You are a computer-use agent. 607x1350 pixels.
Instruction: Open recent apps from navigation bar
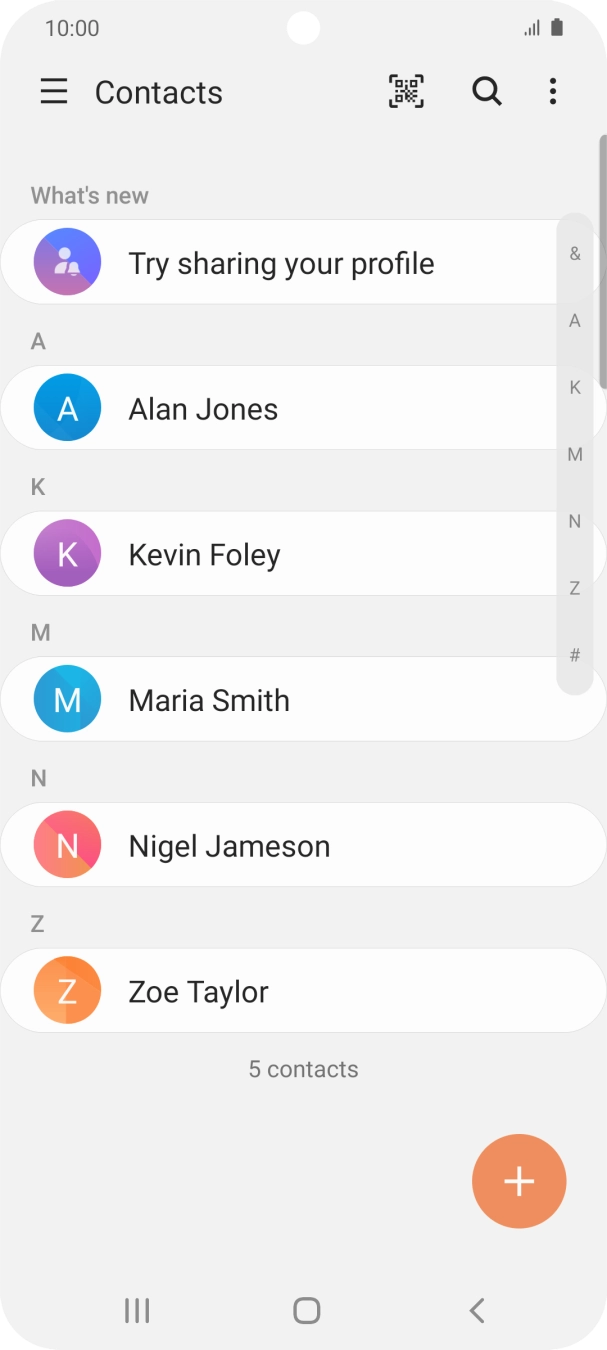(137, 1310)
